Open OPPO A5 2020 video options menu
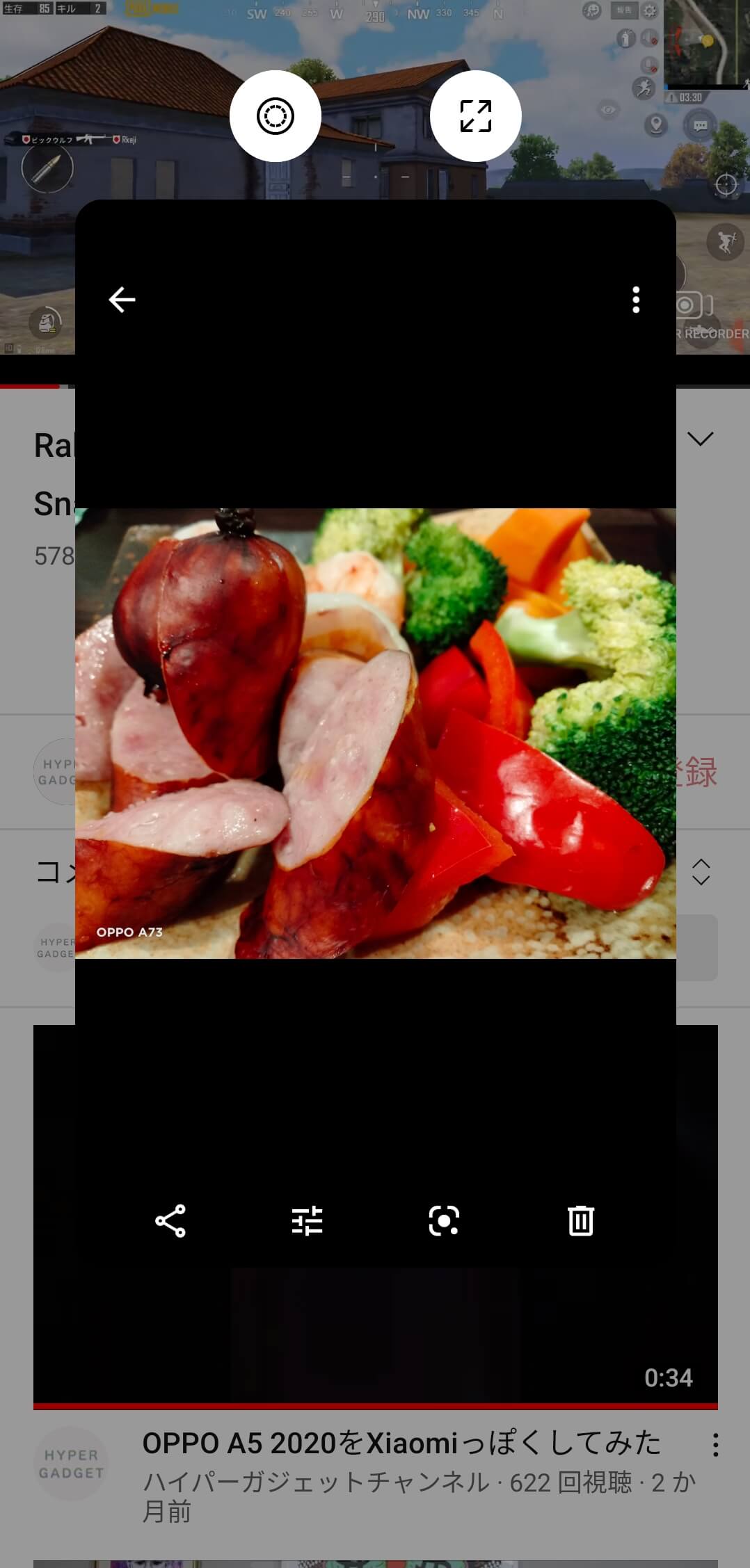 click(x=715, y=1445)
